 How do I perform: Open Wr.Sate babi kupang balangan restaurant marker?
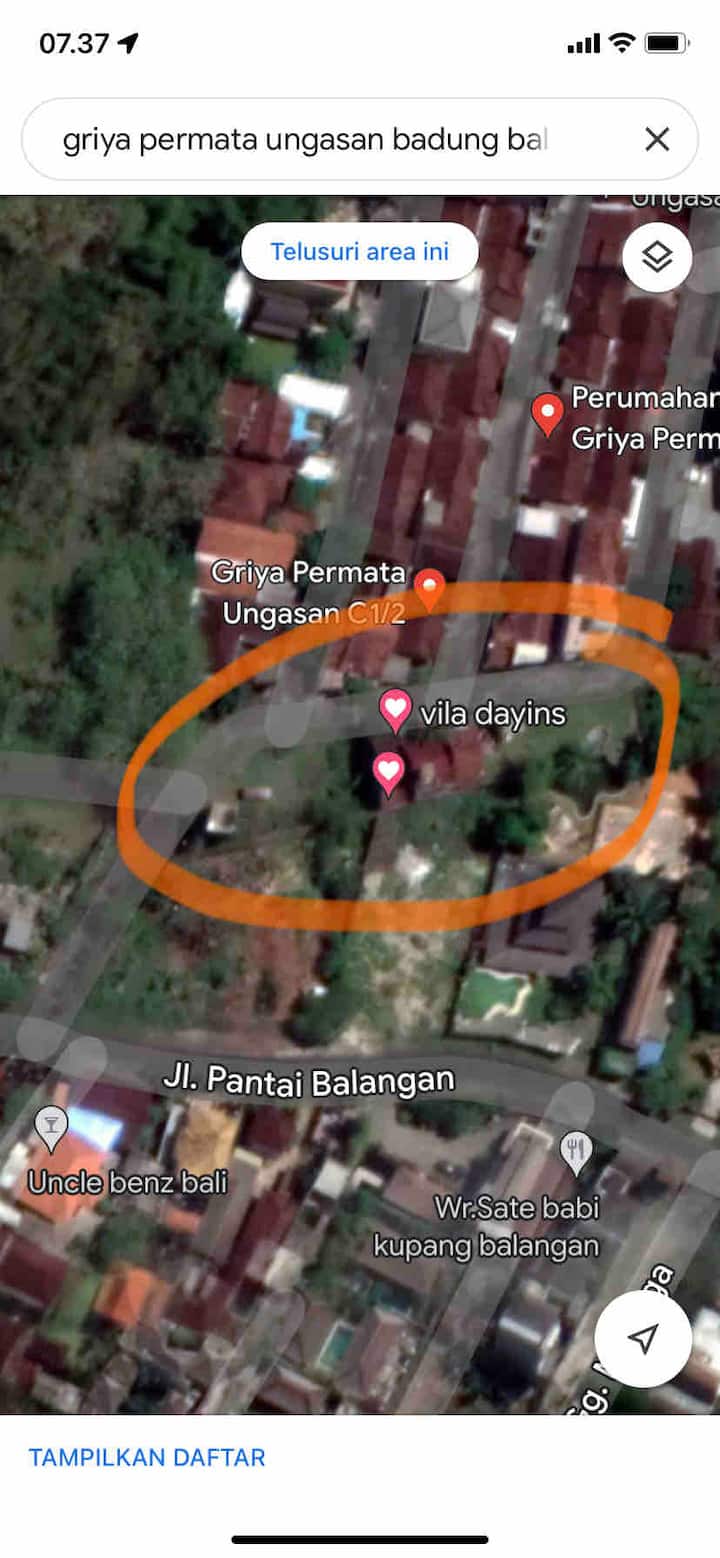(x=575, y=1152)
